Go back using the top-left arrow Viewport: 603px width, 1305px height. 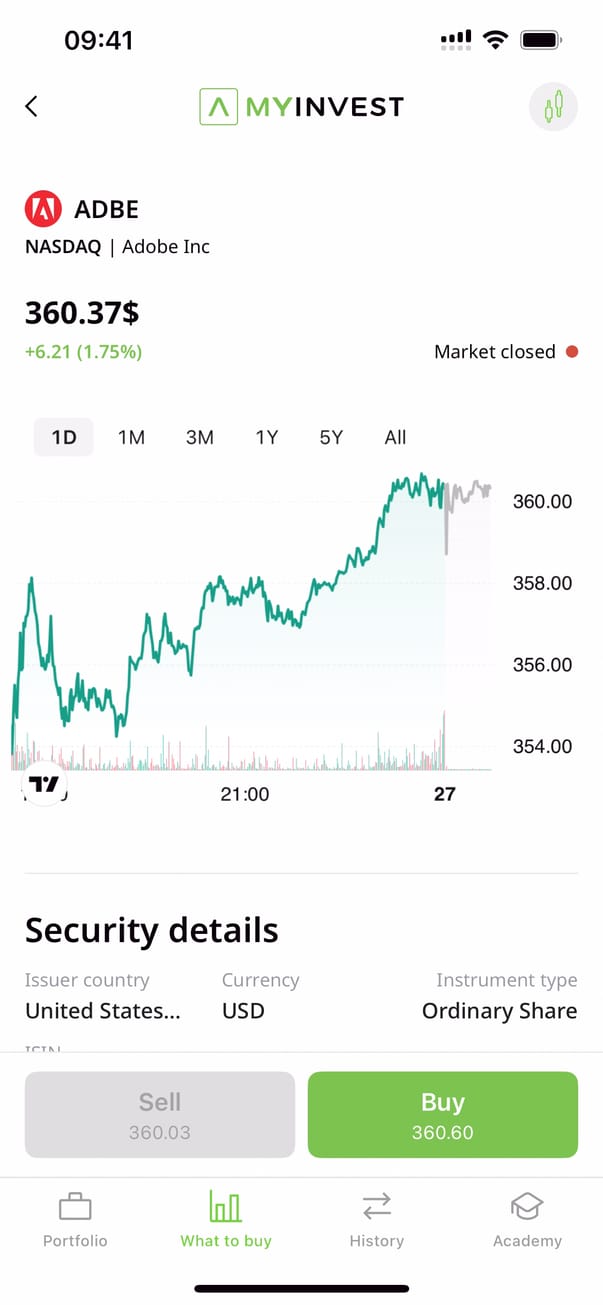(x=32, y=106)
